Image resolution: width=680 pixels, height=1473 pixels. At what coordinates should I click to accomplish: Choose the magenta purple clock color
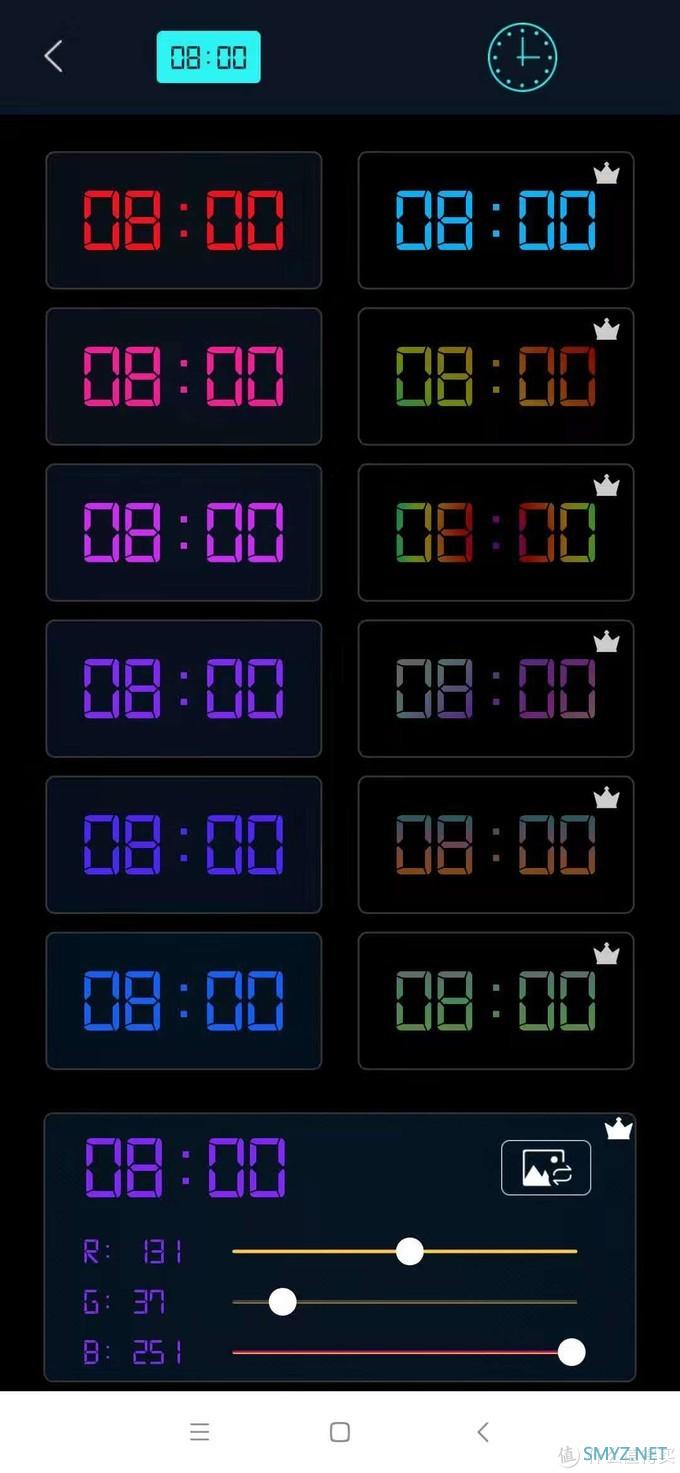(184, 532)
